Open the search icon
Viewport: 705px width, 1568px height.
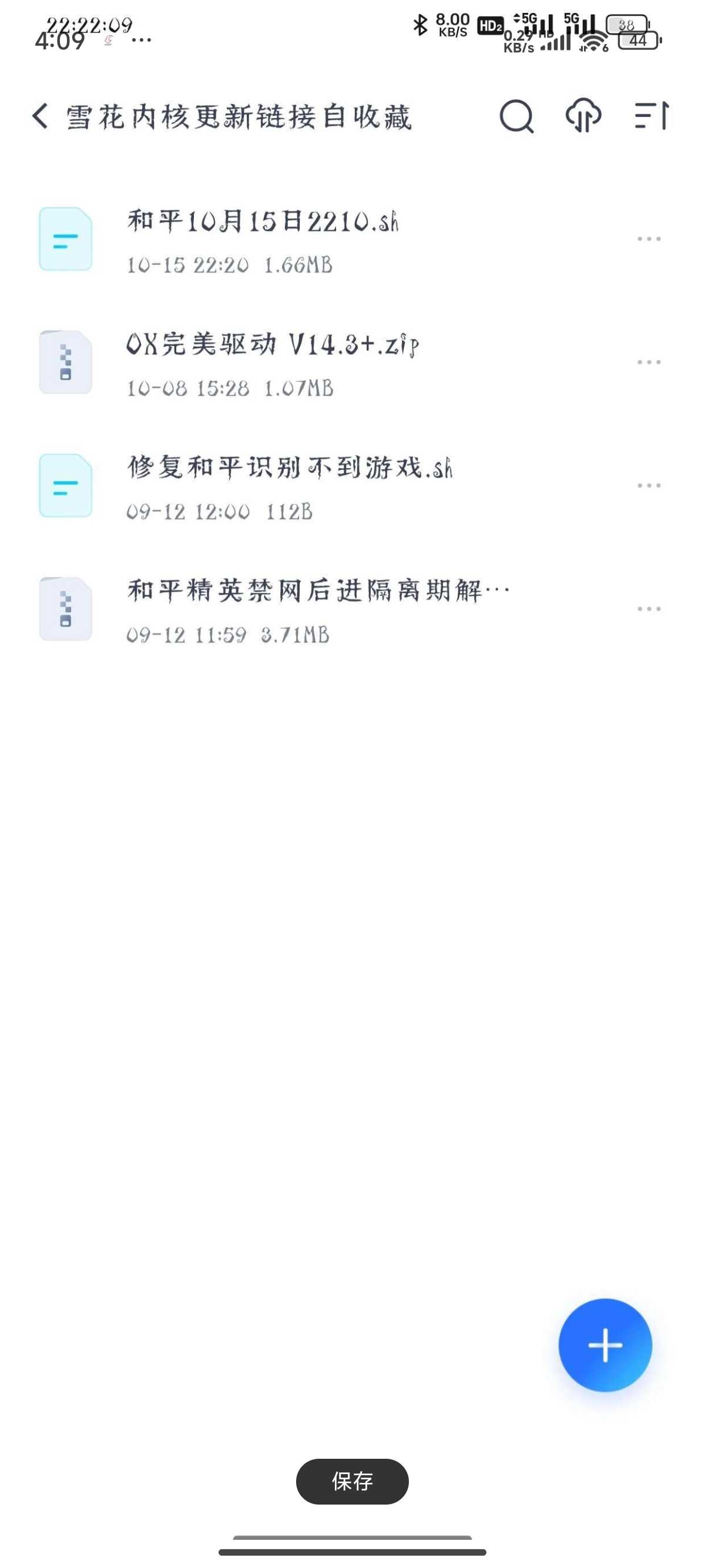click(516, 116)
